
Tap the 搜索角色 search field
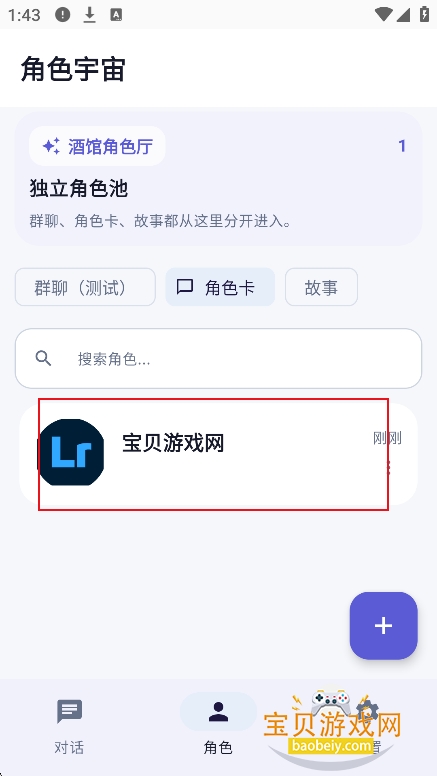(218, 358)
